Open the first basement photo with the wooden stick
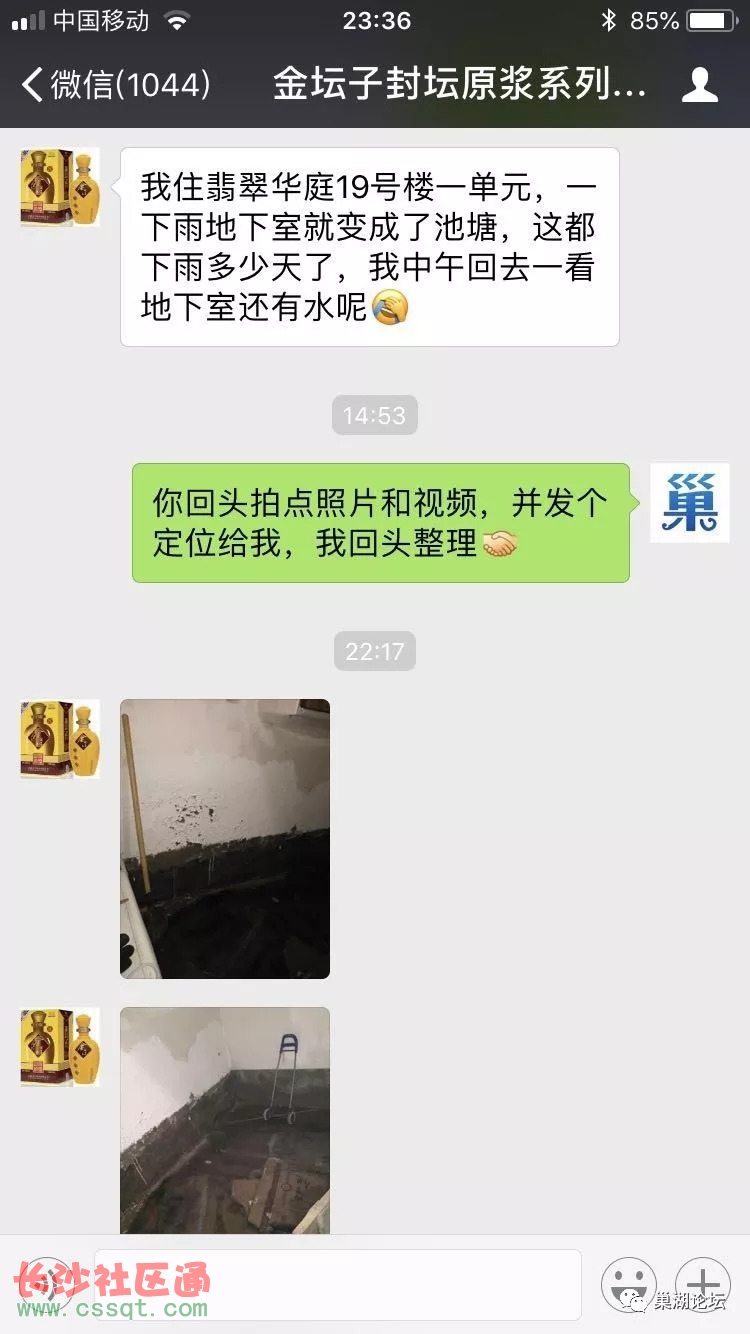This screenshot has width=750, height=1334. coord(225,838)
